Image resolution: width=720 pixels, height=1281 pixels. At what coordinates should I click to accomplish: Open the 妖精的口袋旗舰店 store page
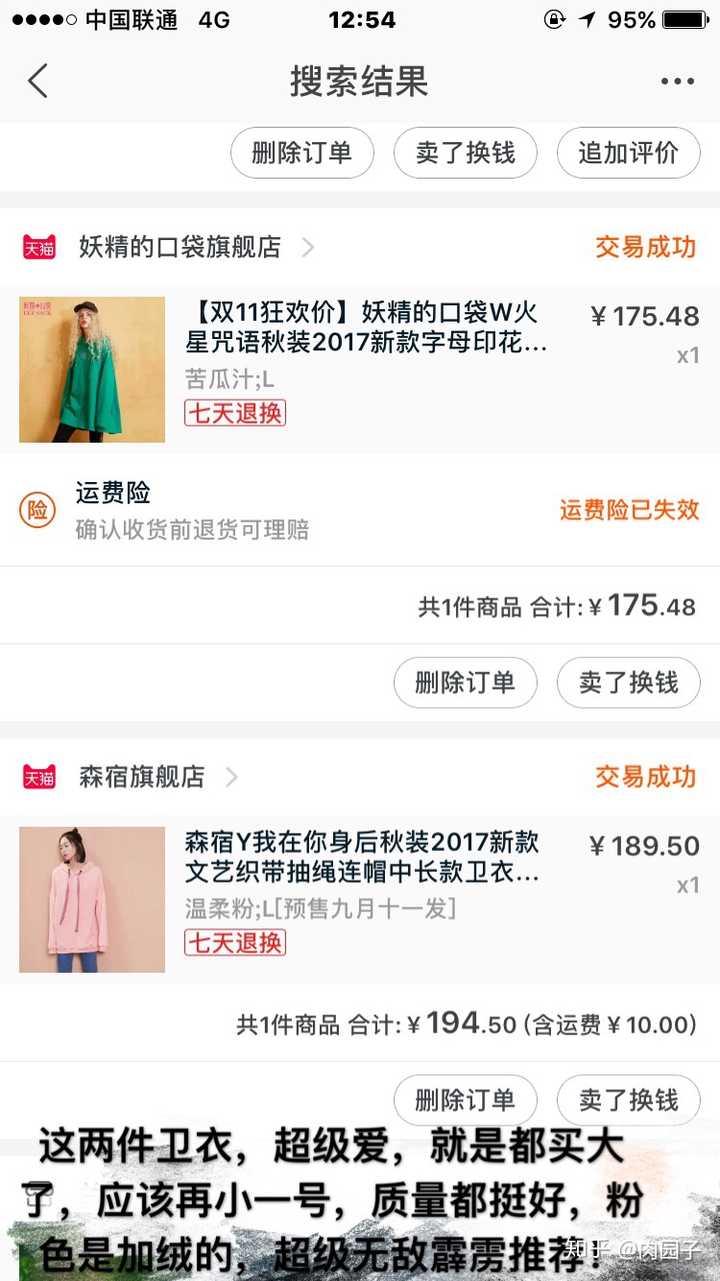tap(180, 247)
